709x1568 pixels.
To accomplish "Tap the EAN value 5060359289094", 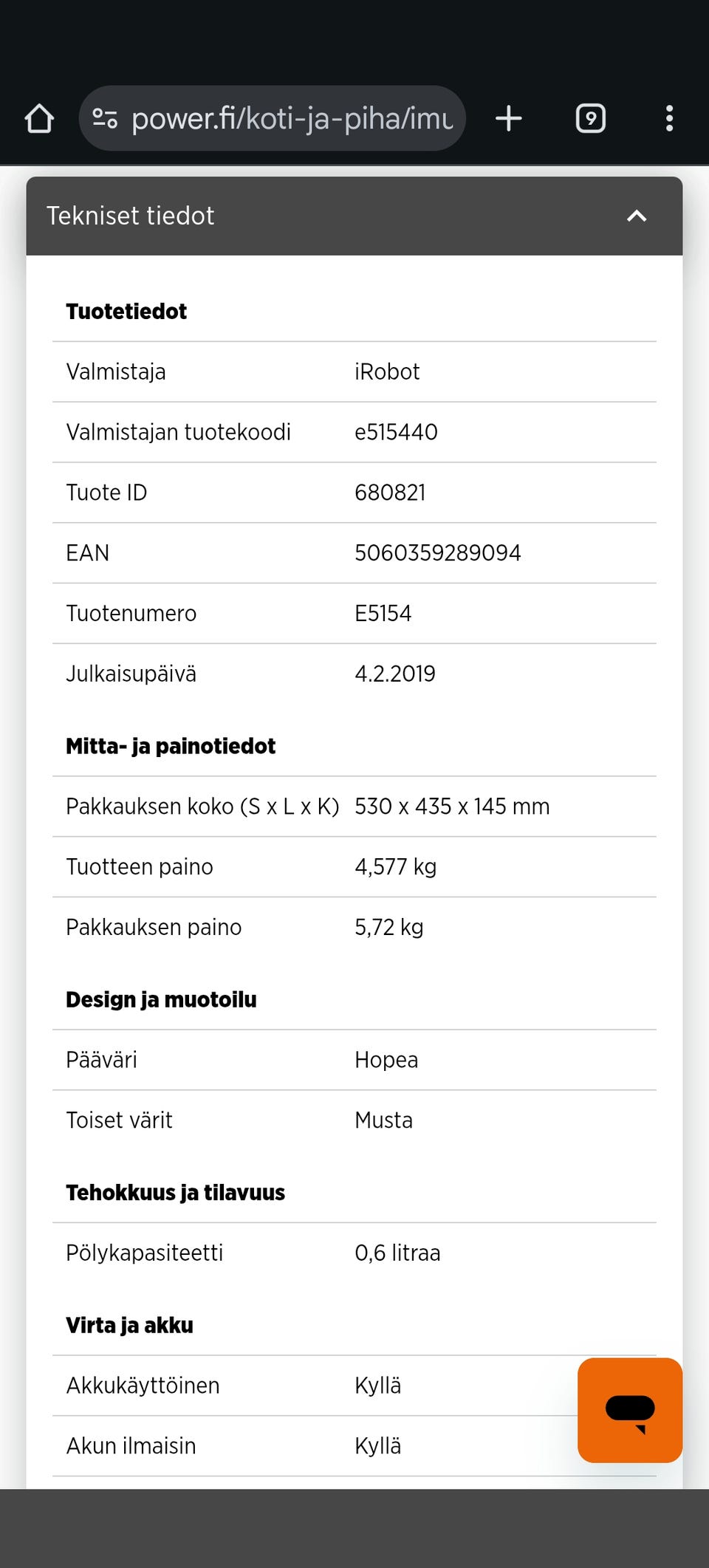I will 437,552.
